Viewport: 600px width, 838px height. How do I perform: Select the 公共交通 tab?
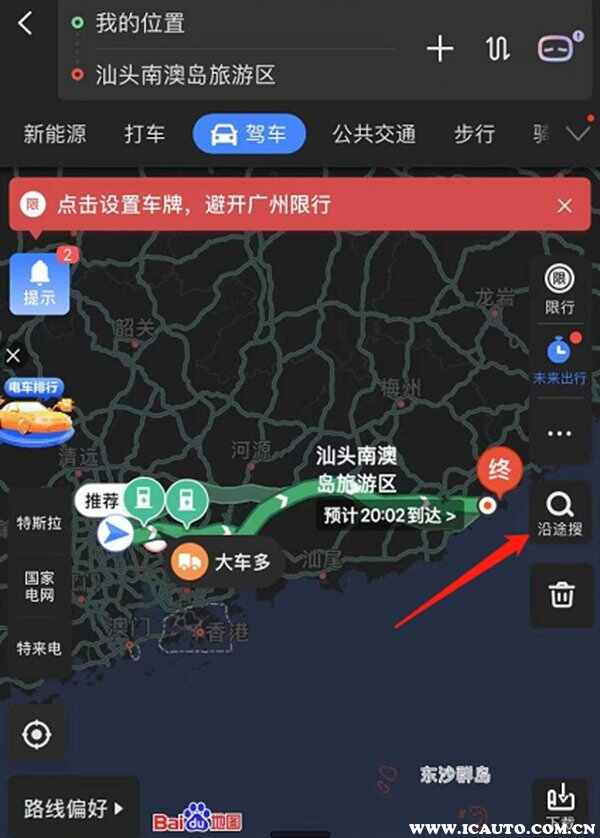374,134
